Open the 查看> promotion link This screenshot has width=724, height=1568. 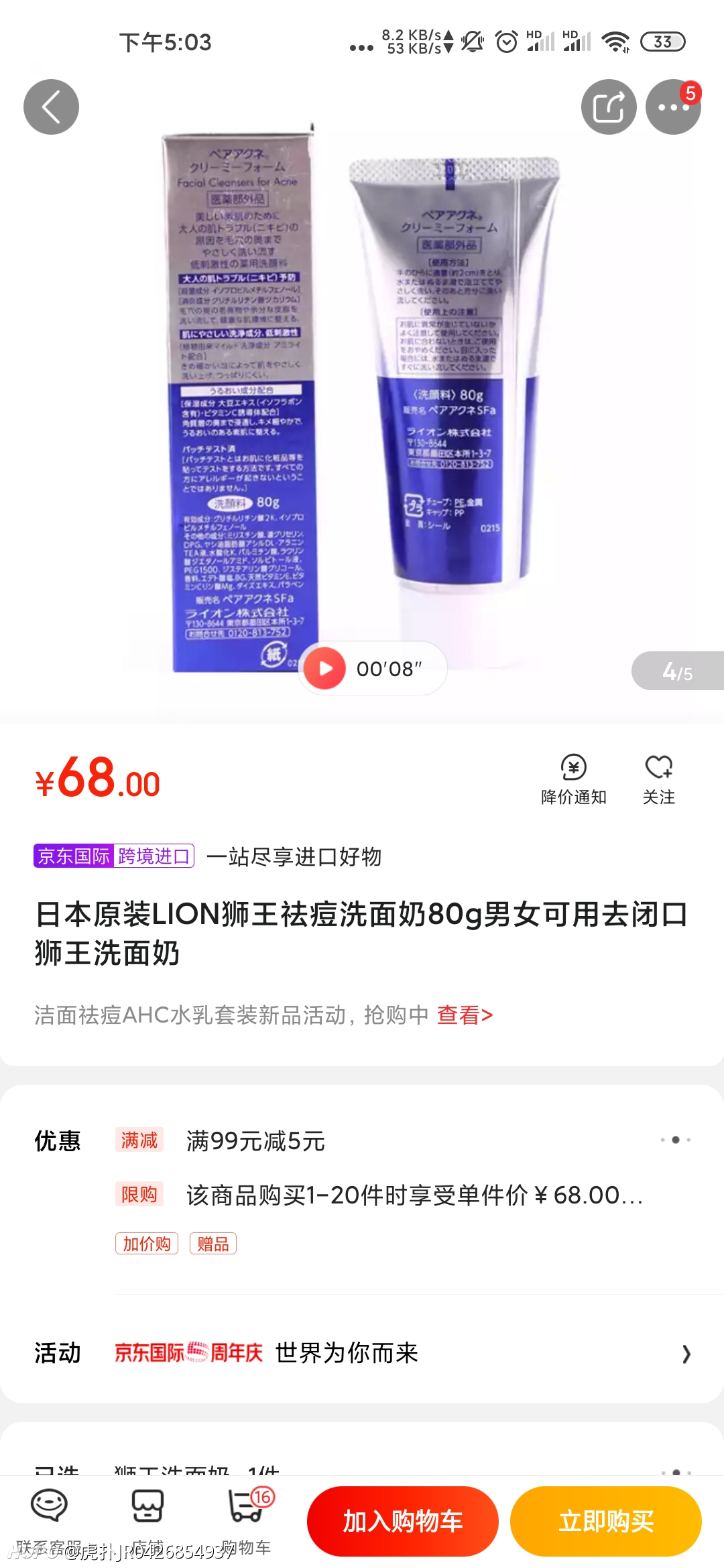click(465, 1015)
